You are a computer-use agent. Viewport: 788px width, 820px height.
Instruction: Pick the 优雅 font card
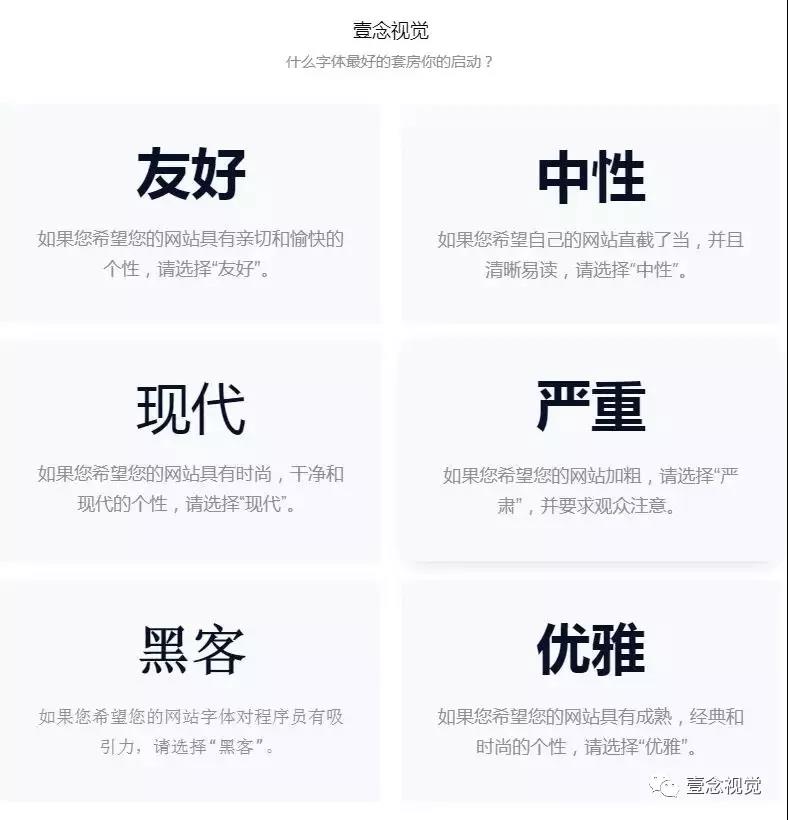tap(590, 690)
